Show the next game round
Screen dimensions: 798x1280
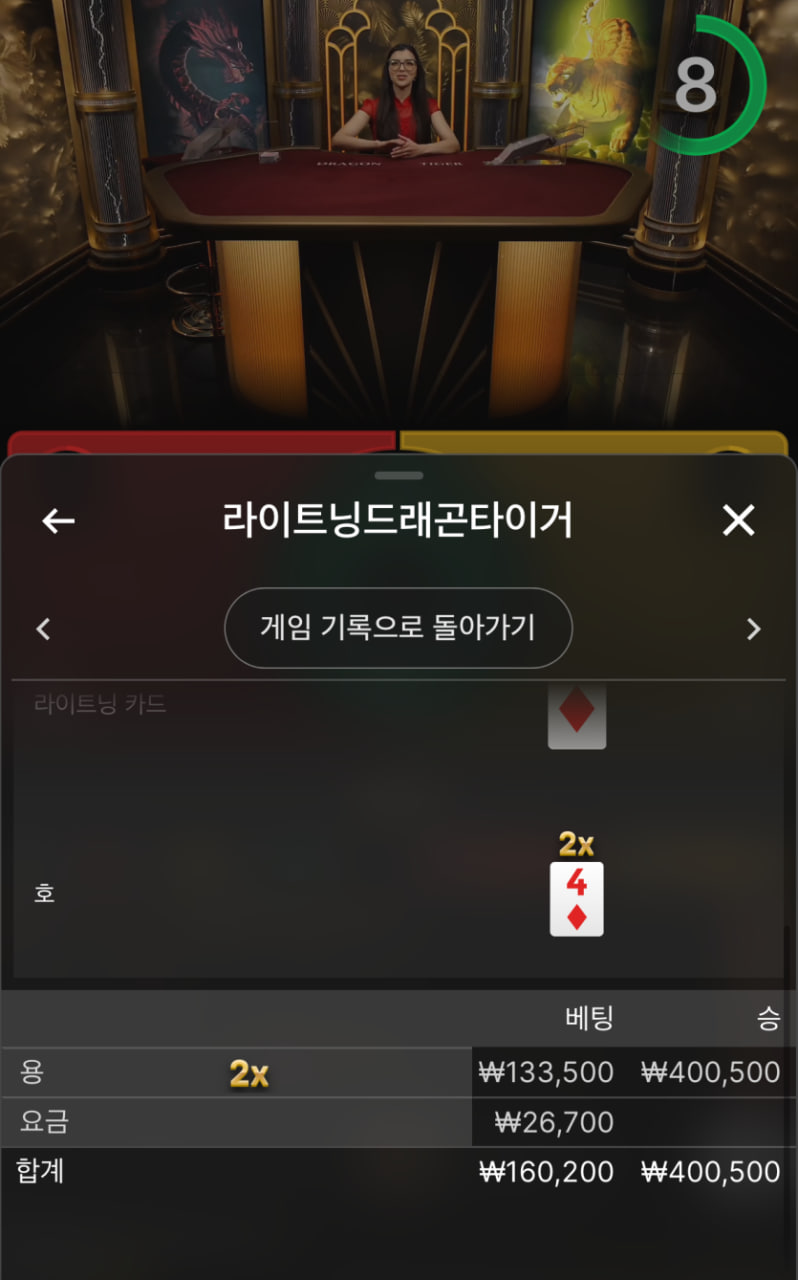coord(754,629)
